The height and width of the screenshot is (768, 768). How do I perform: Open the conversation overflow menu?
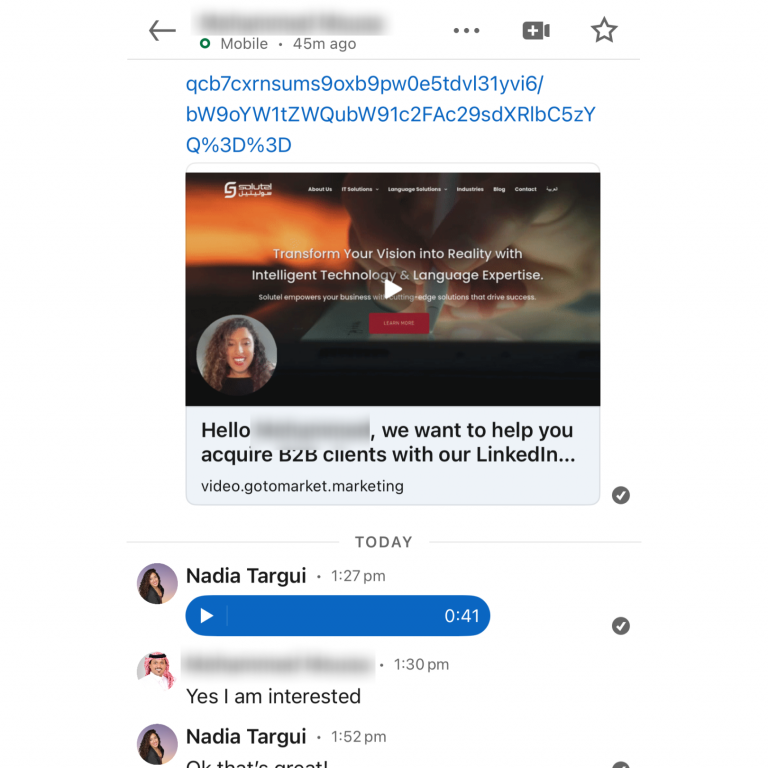[466, 31]
